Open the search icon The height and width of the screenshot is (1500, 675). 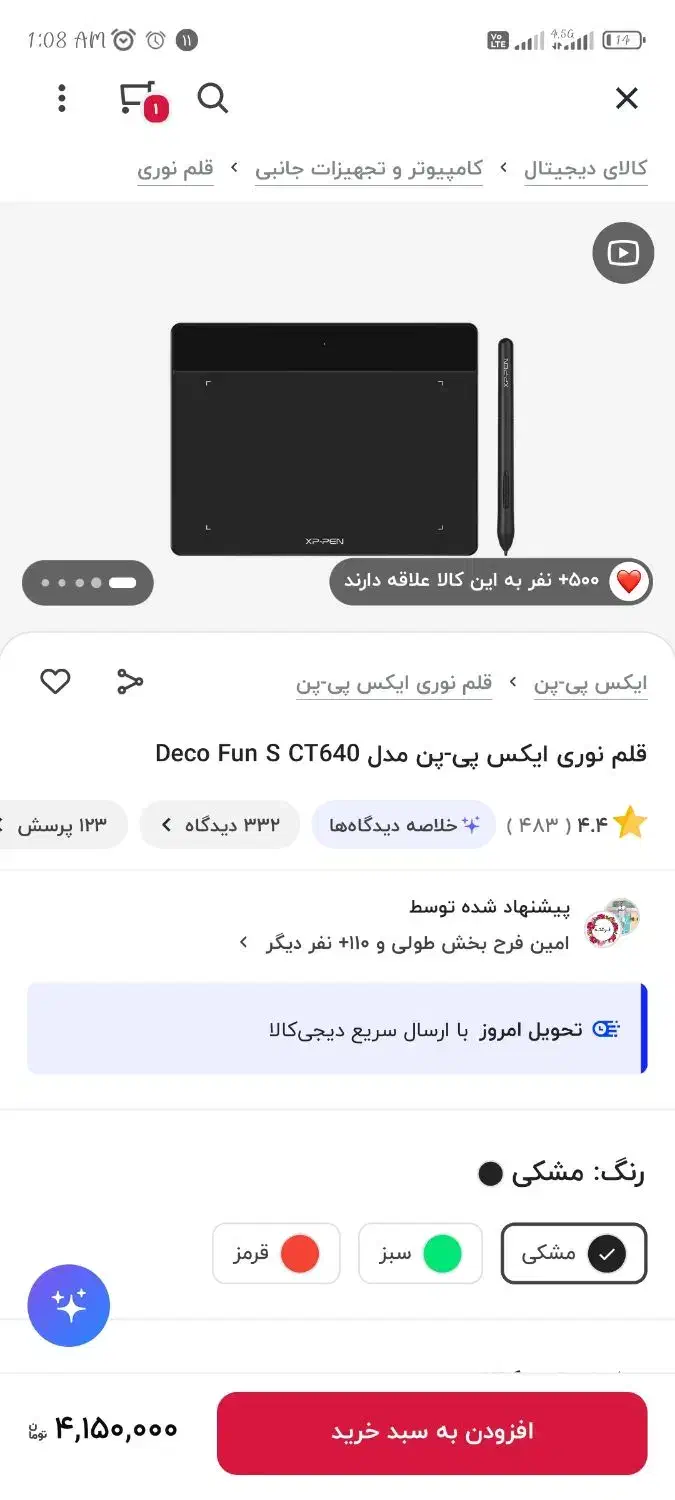pyautogui.click(x=212, y=98)
